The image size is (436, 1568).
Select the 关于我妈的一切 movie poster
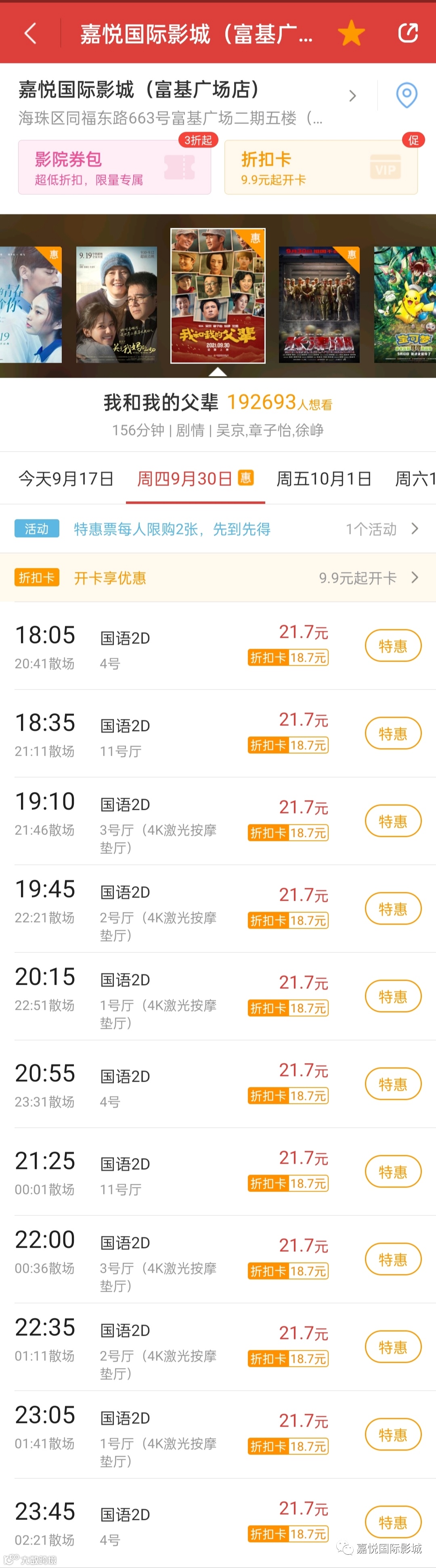pyautogui.click(x=116, y=304)
